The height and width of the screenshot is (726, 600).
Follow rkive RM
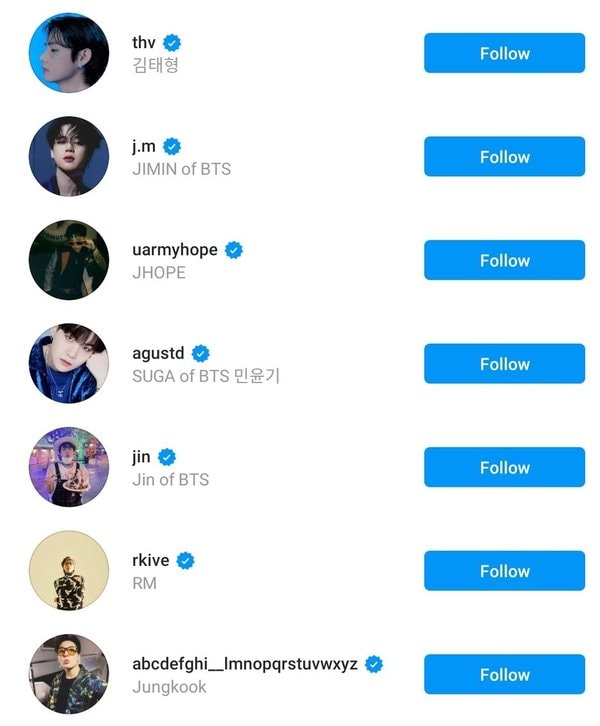[x=504, y=571]
